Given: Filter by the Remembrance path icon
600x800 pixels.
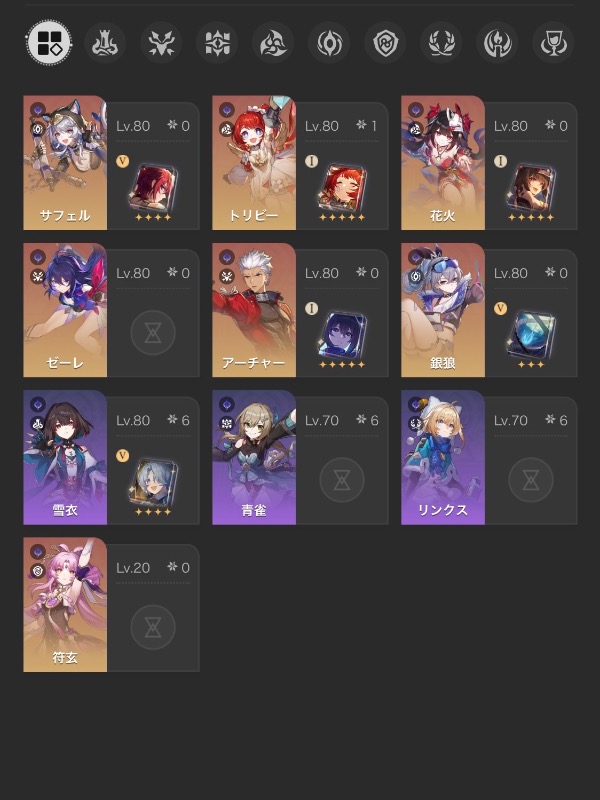Looking at the screenshot, I should coord(497,42).
